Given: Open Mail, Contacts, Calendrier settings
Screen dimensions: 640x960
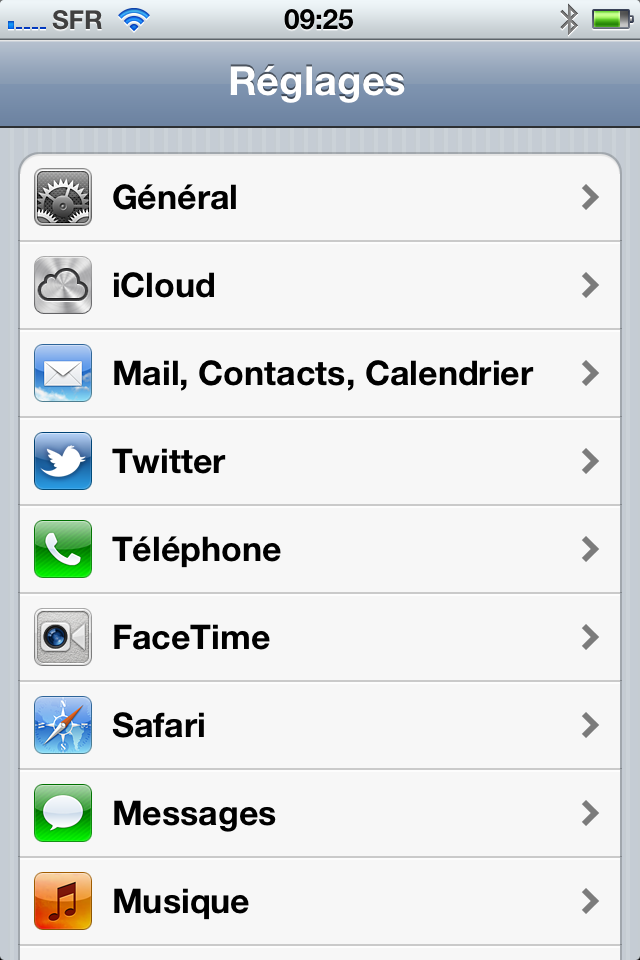Looking at the screenshot, I should (x=320, y=374).
